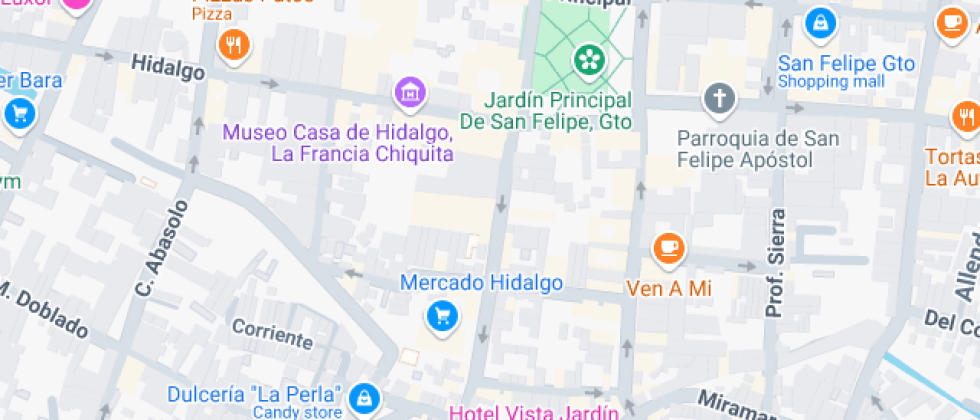Open the Museo Casa de Hidalgo museum pin
The width and height of the screenshot is (980, 420).
pyautogui.click(x=408, y=93)
